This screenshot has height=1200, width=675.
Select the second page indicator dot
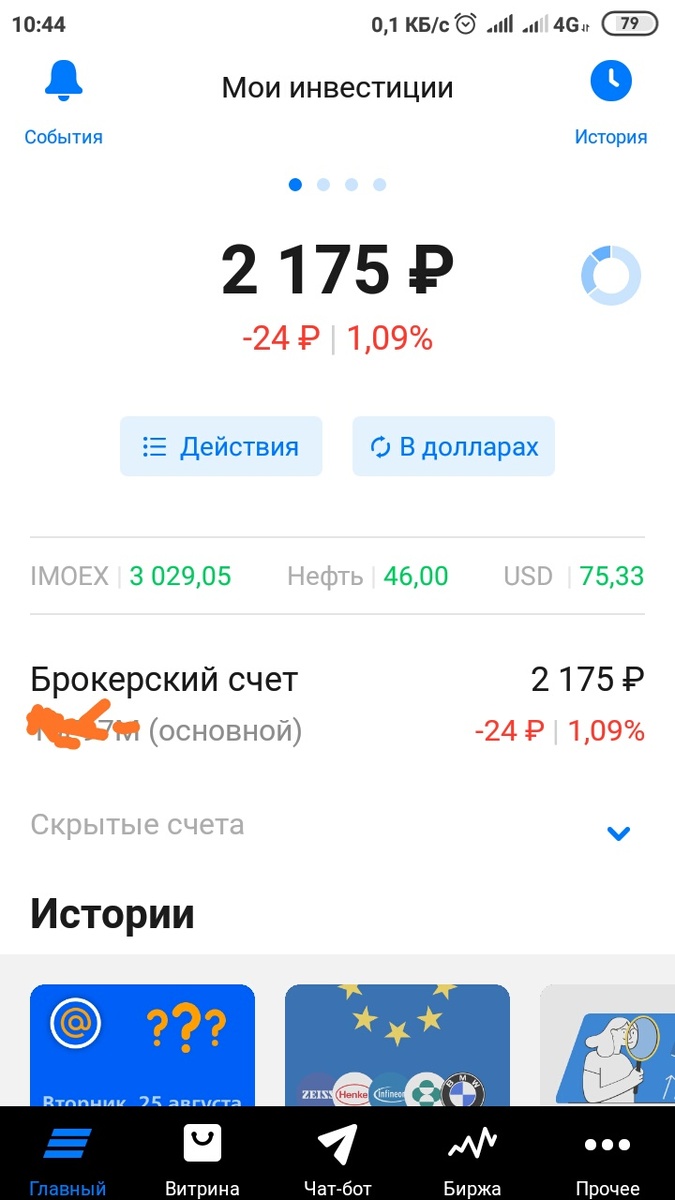pos(323,184)
